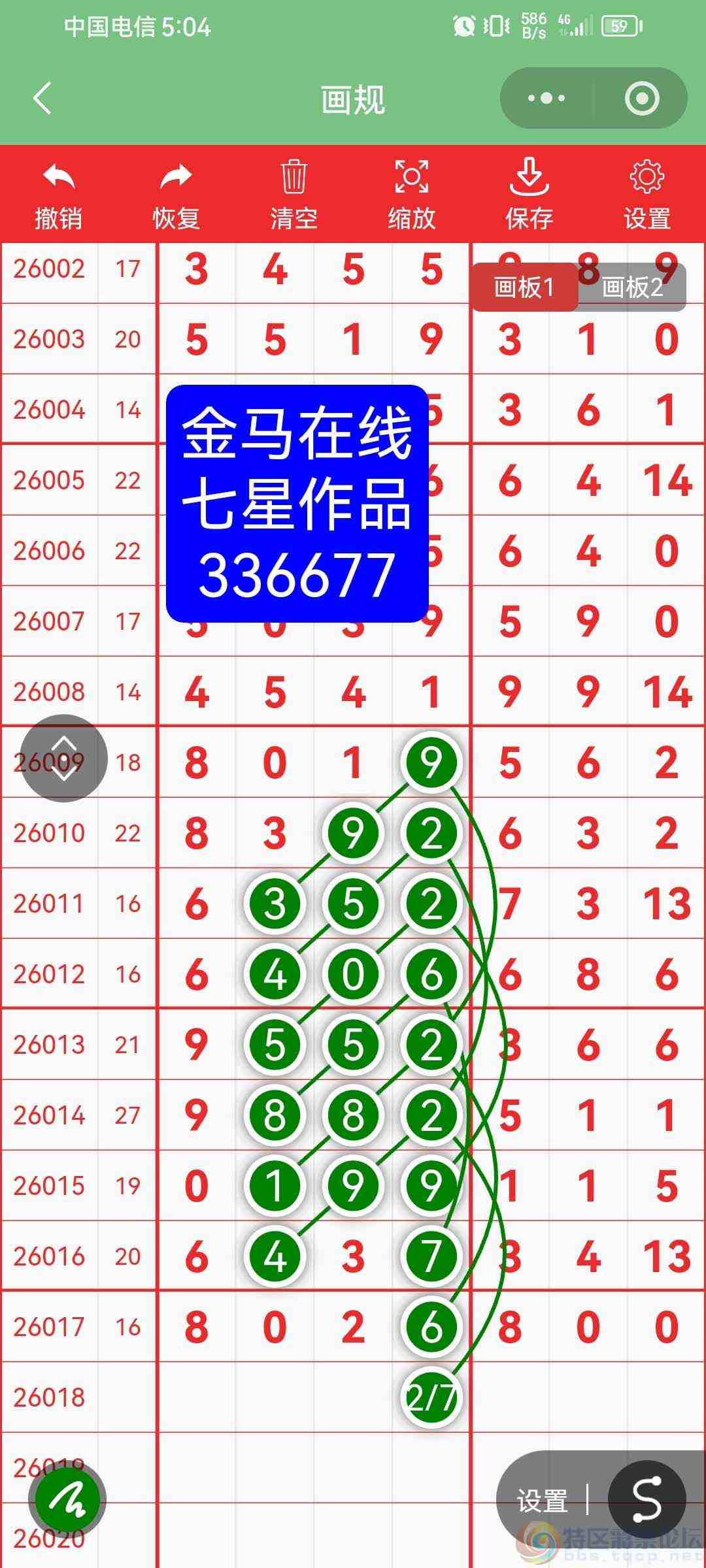
Task: Save the chart using the 保存 download icon
Action: pyautogui.click(x=529, y=189)
